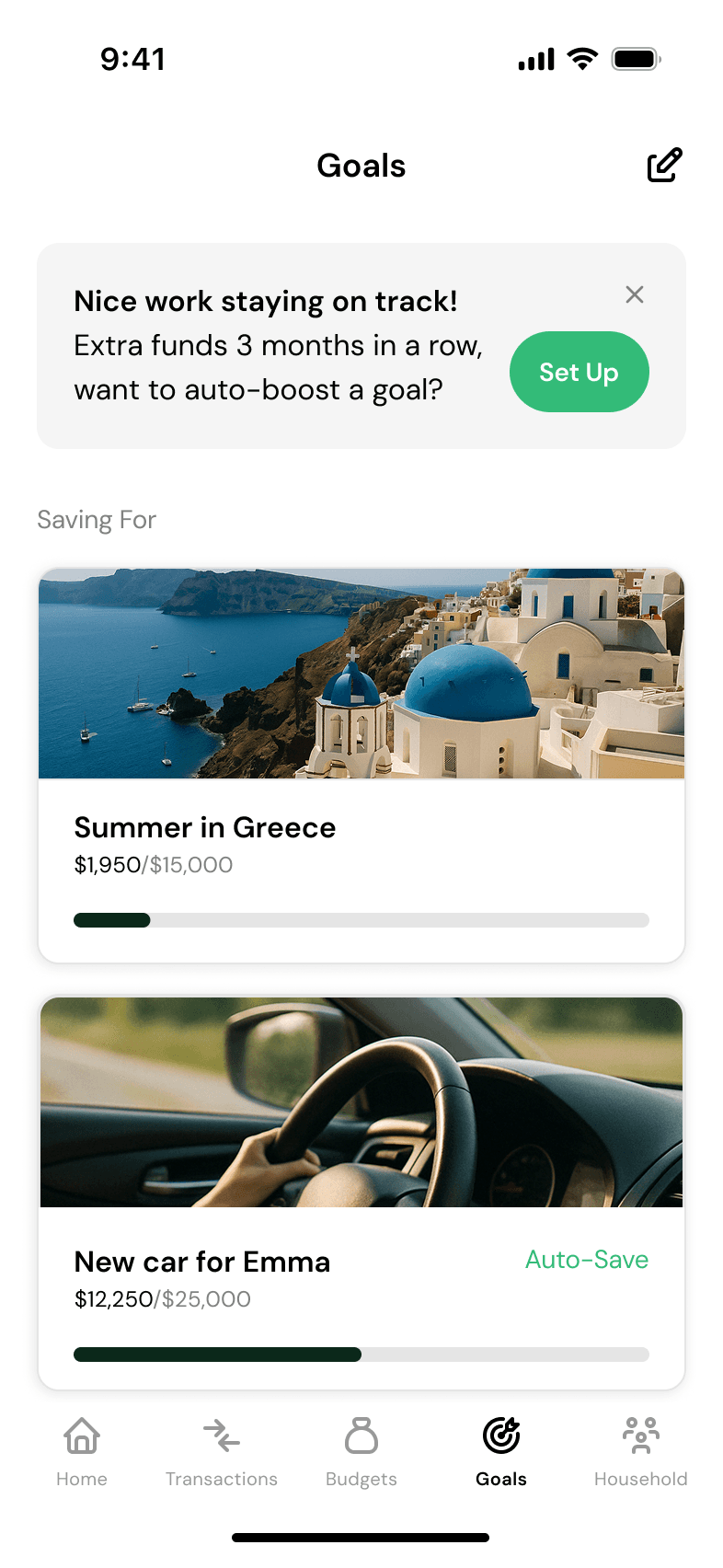Screen dimensions: 723x1568
Task: Switch to the Transactions tab
Action: tap(222, 1451)
